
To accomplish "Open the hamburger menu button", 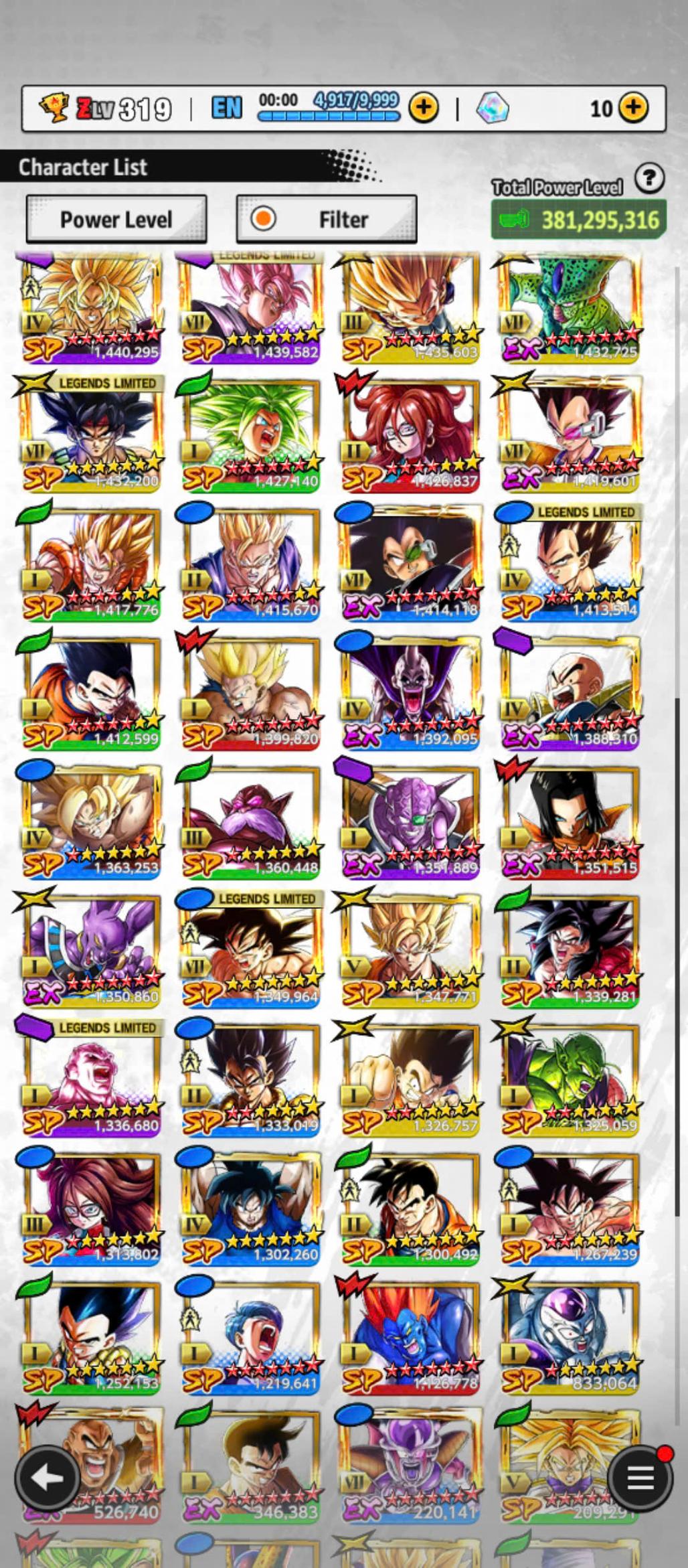I will click(640, 1478).
